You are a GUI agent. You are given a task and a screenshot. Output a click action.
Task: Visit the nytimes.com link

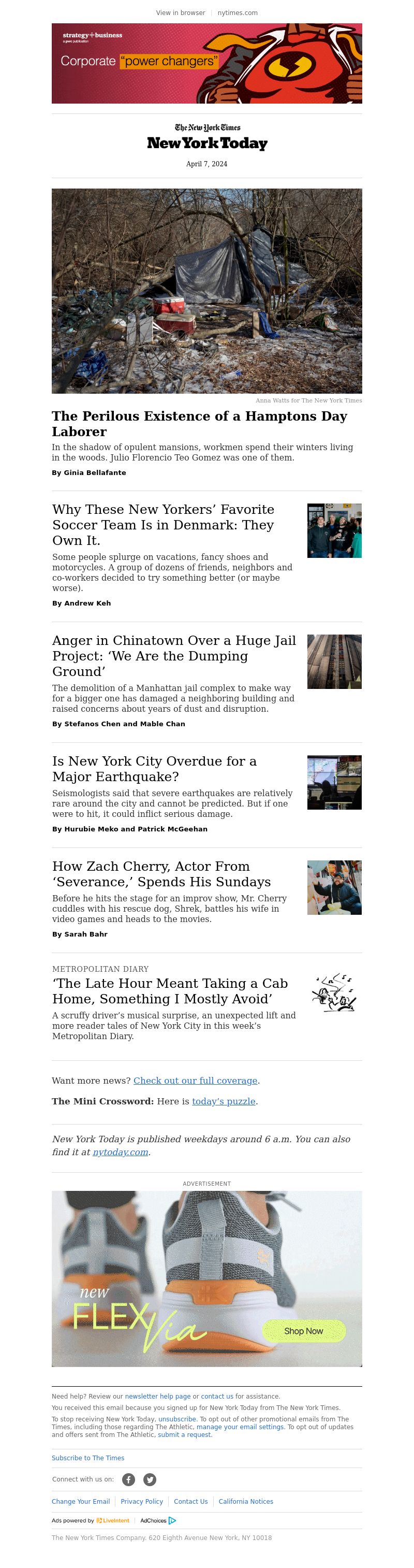pos(238,13)
